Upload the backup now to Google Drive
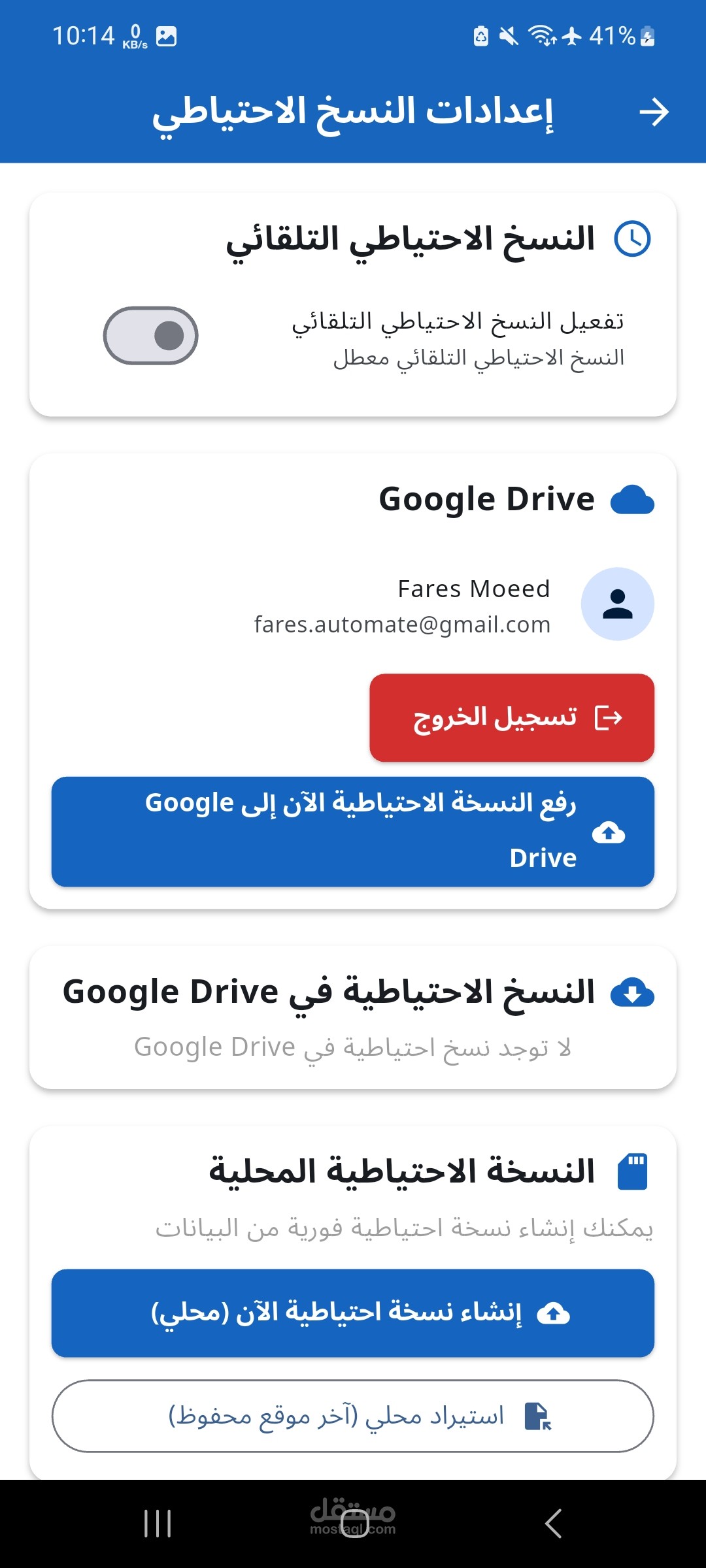The height and width of the screenshot is (1568, 706). [353, 832]
